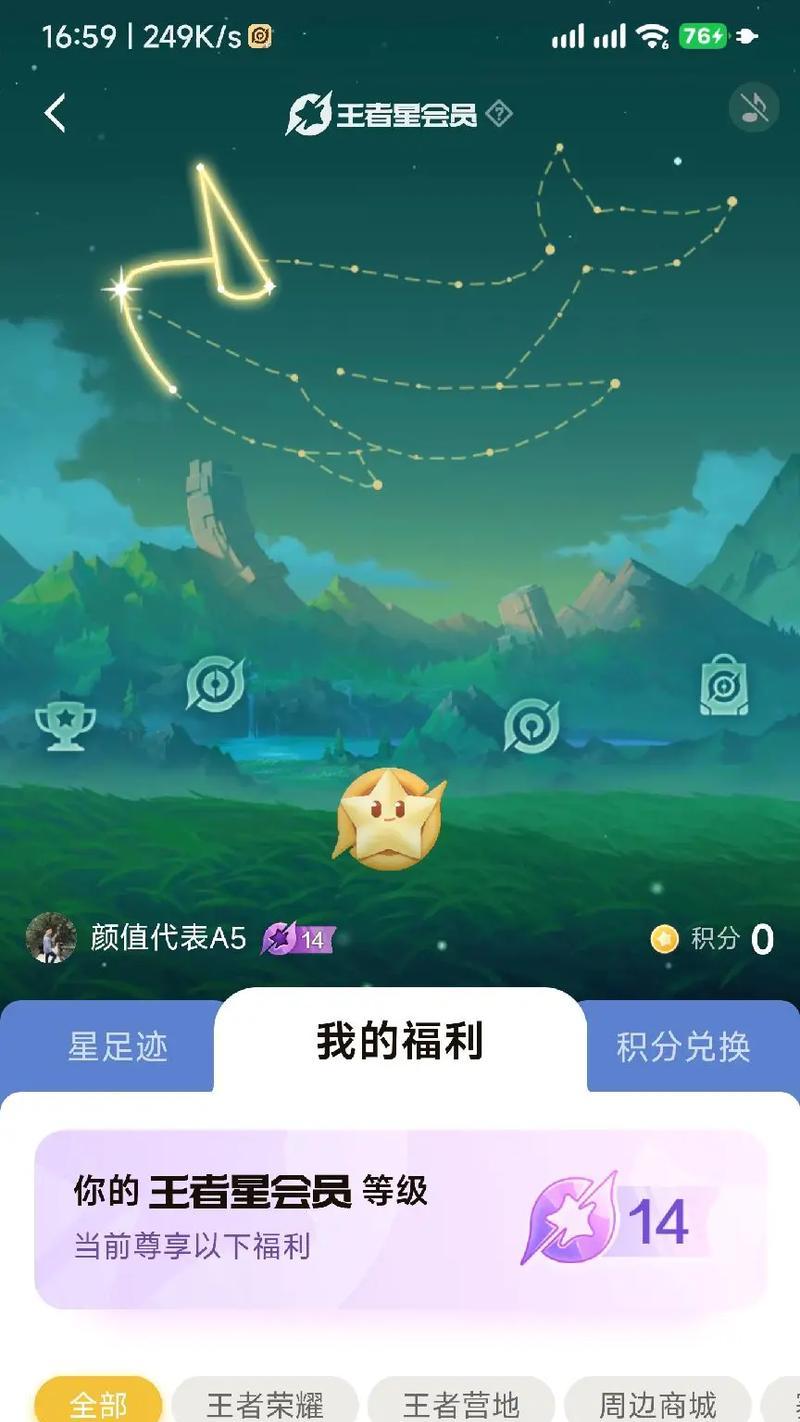This screenshot has height=1422, width=800.
Task: Filter benefits by 王者营地
Action: (461, 1403)
